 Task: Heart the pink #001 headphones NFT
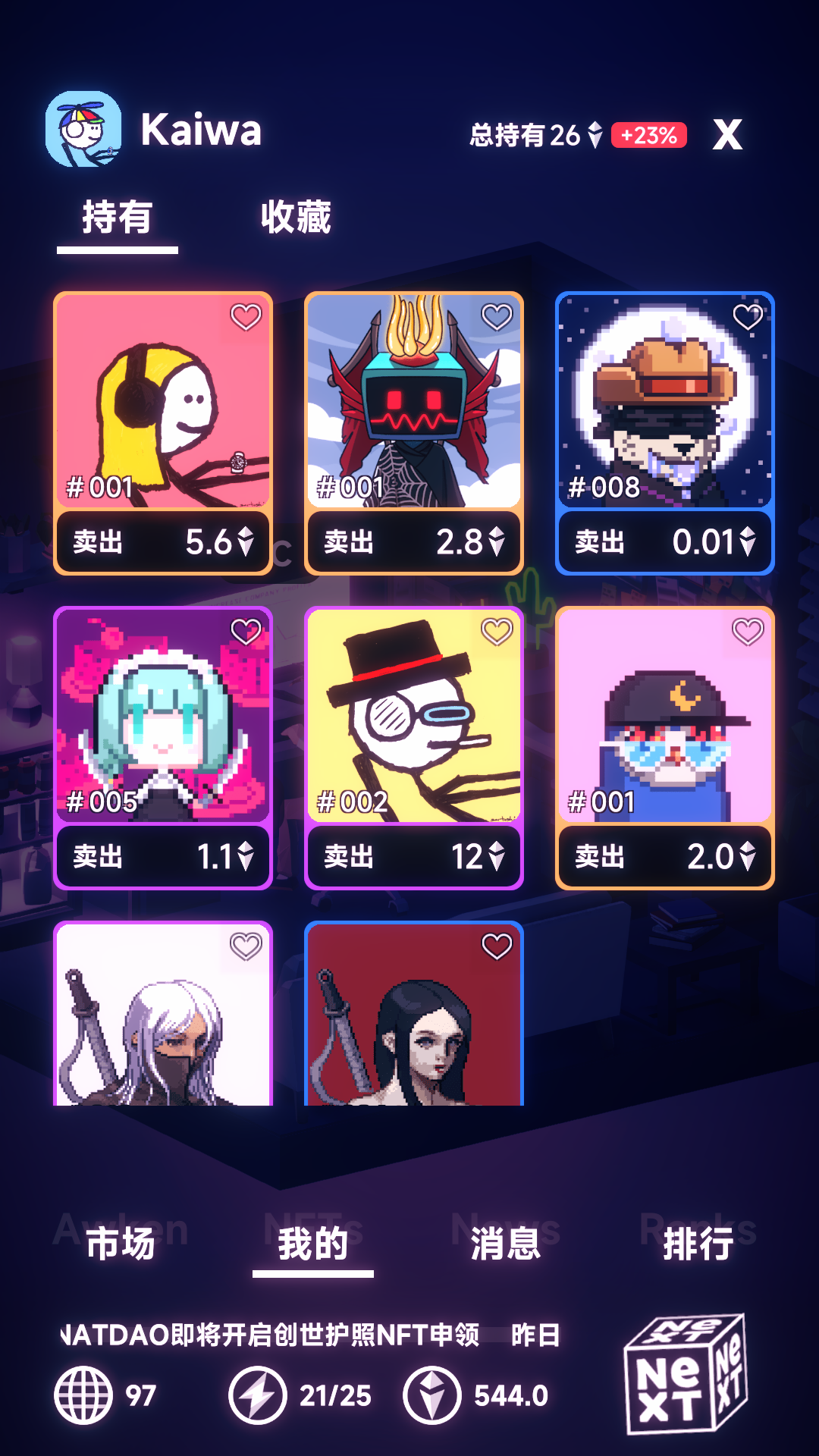(x=246, y=317)
